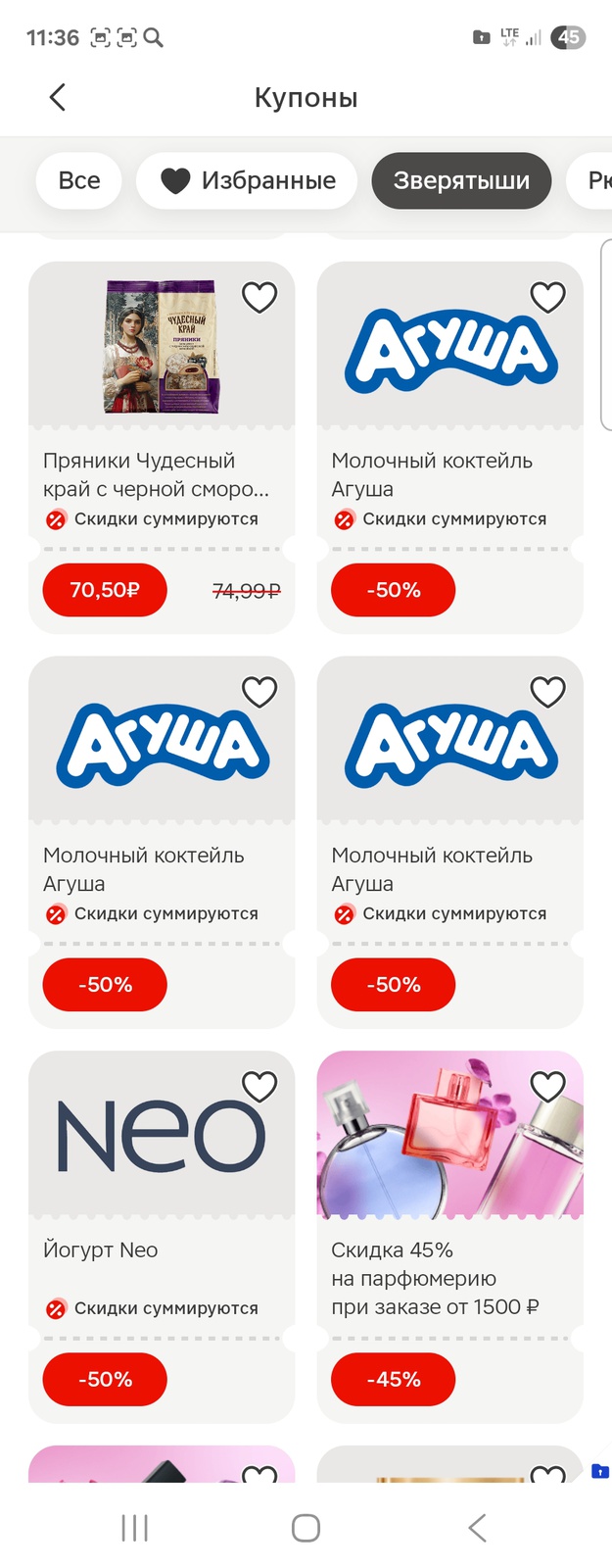Add Пряники Чудесный край coupon to favorites
The width and height of the screenshot is (612, 1568).
point(259,297)
